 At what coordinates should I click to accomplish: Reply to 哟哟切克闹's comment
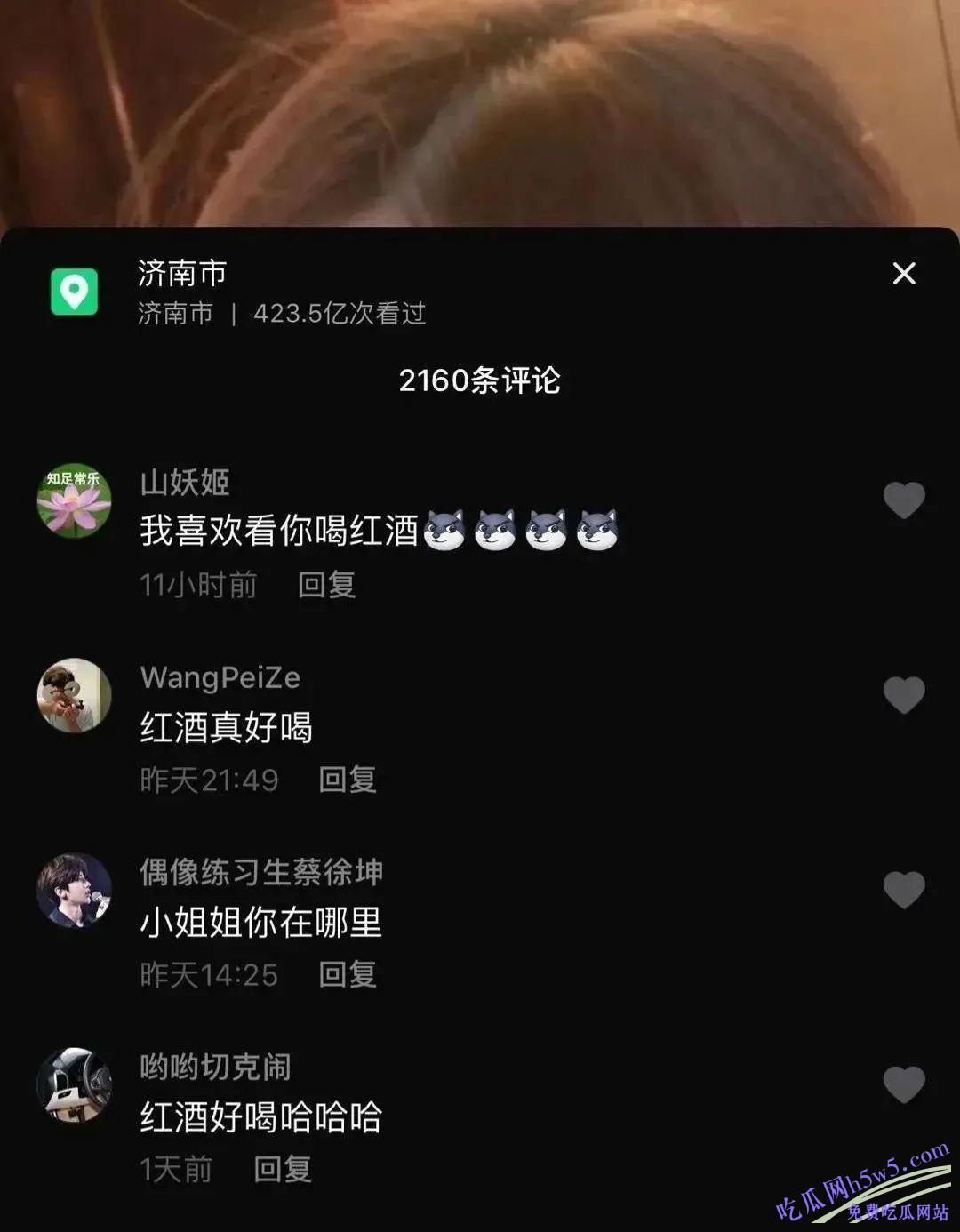(283, 1169)
